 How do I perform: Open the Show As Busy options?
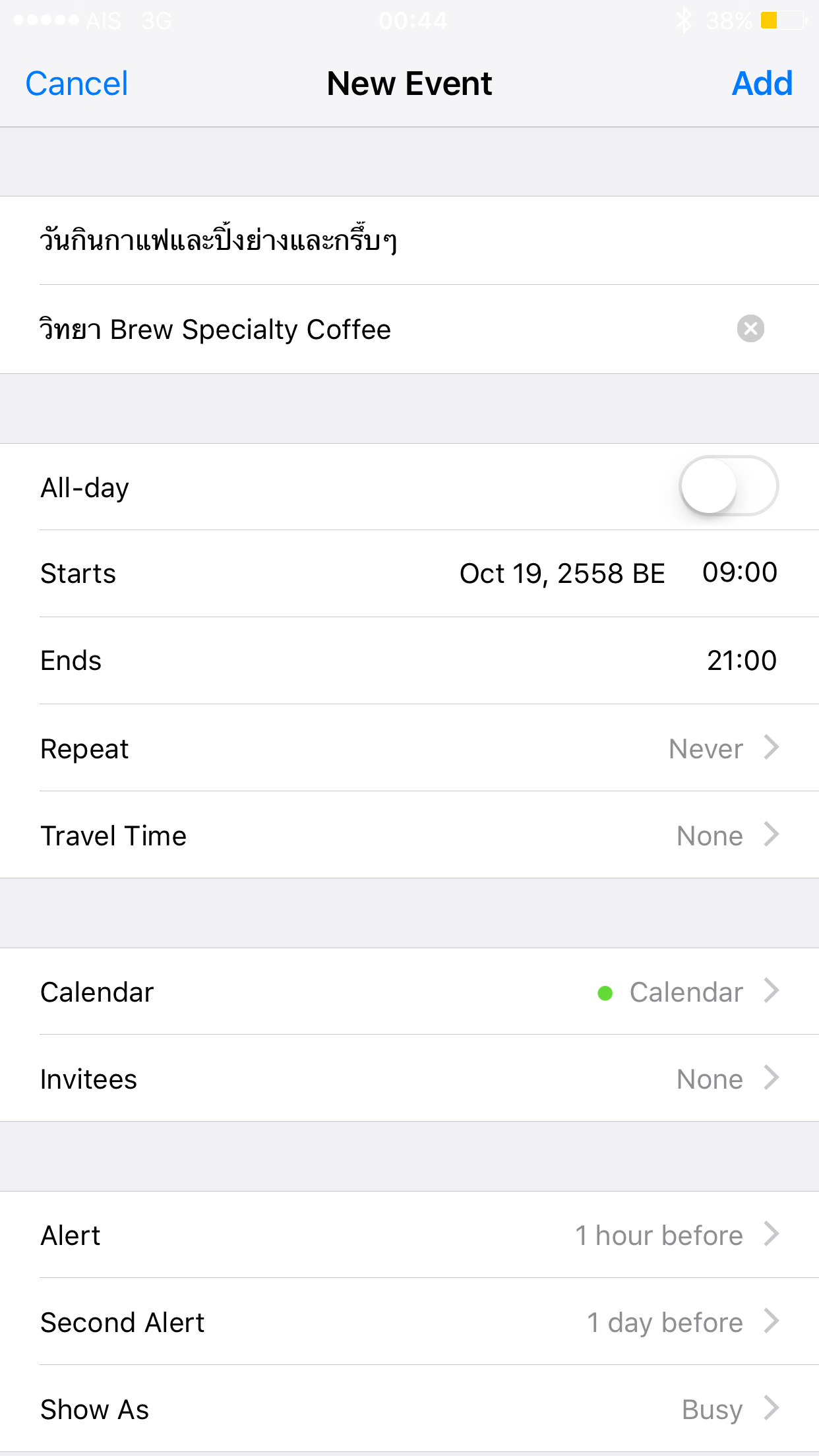tap(409, 1409)
